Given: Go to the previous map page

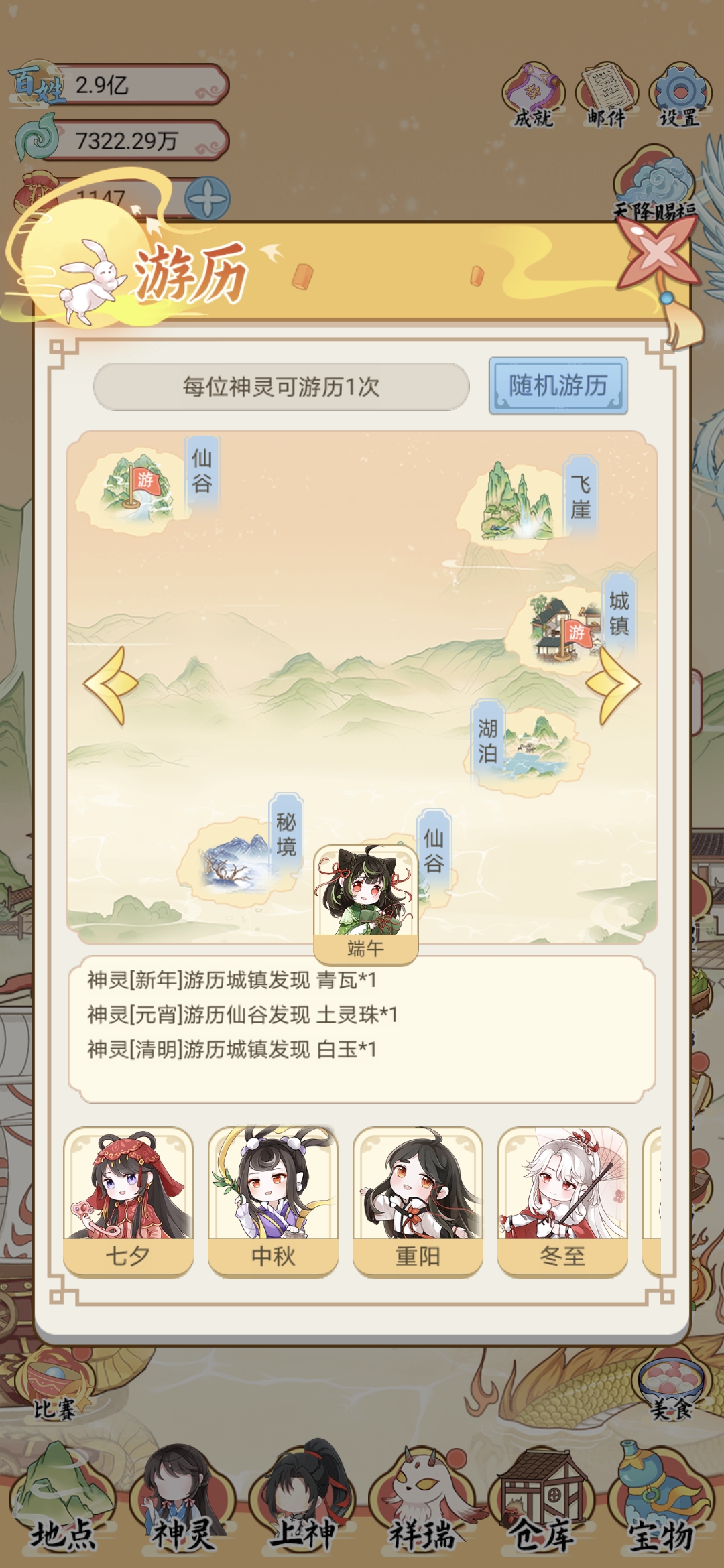Looking at the screenshot, I should pyautogui.click(x=110, y=685).
